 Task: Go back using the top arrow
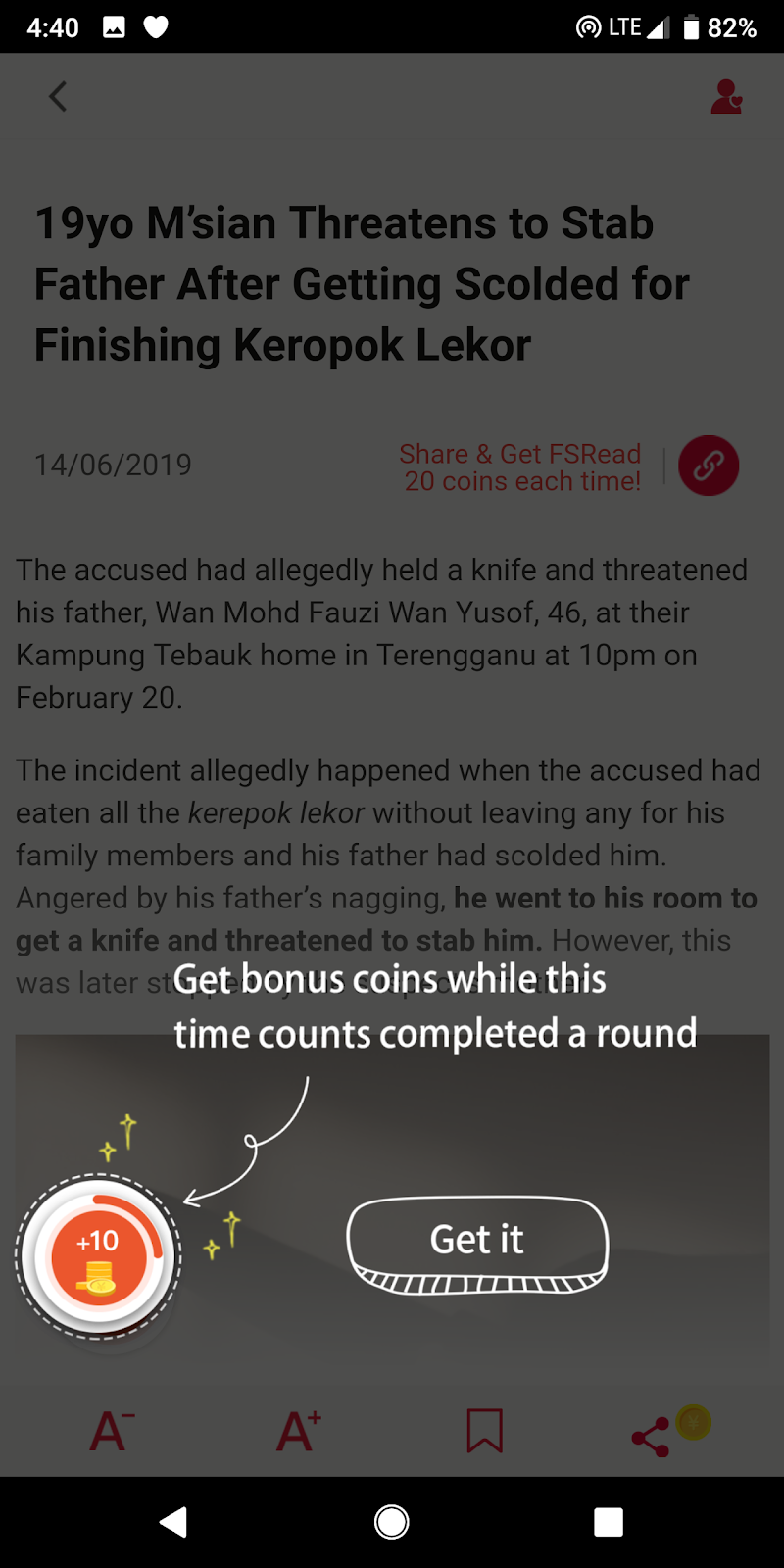[59, 96]
